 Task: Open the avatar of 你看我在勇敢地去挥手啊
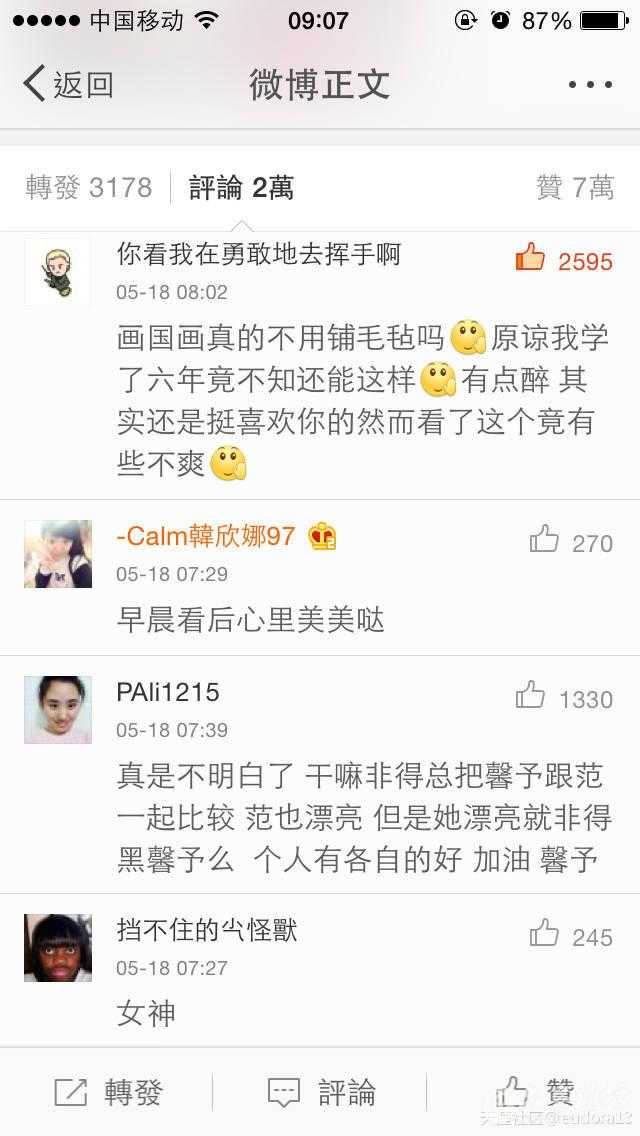tap(58, 272)
